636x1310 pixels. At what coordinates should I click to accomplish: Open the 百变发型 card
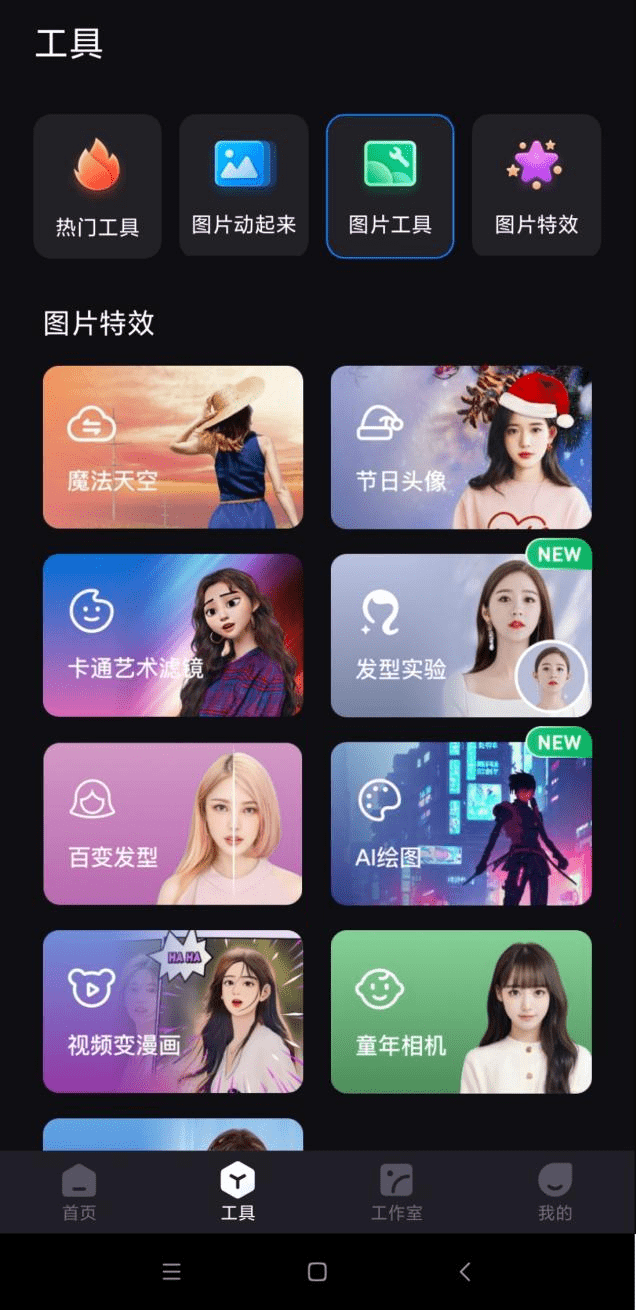pos(173,823)
